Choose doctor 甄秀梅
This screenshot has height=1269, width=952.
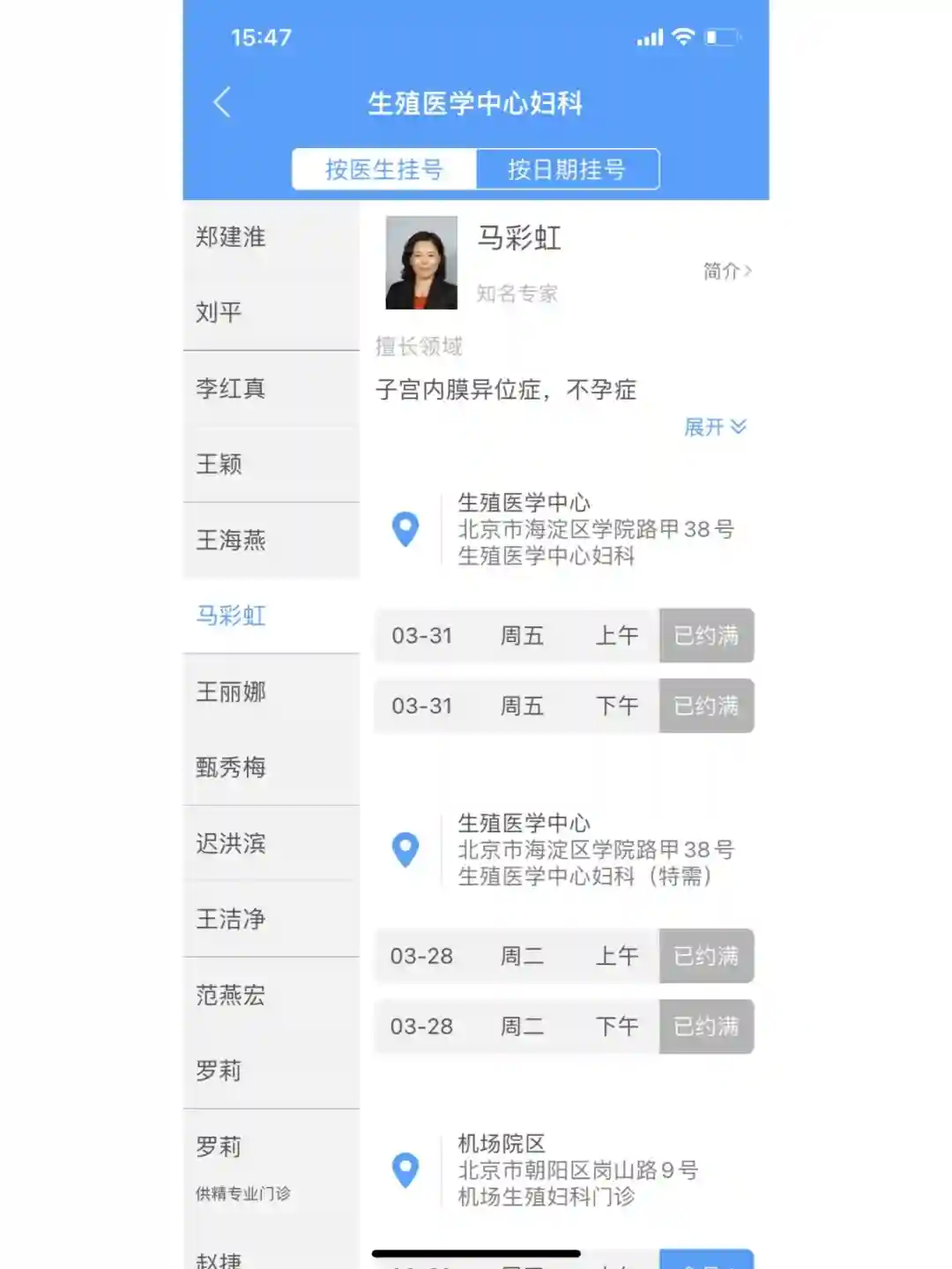click(x=231, y=767)
